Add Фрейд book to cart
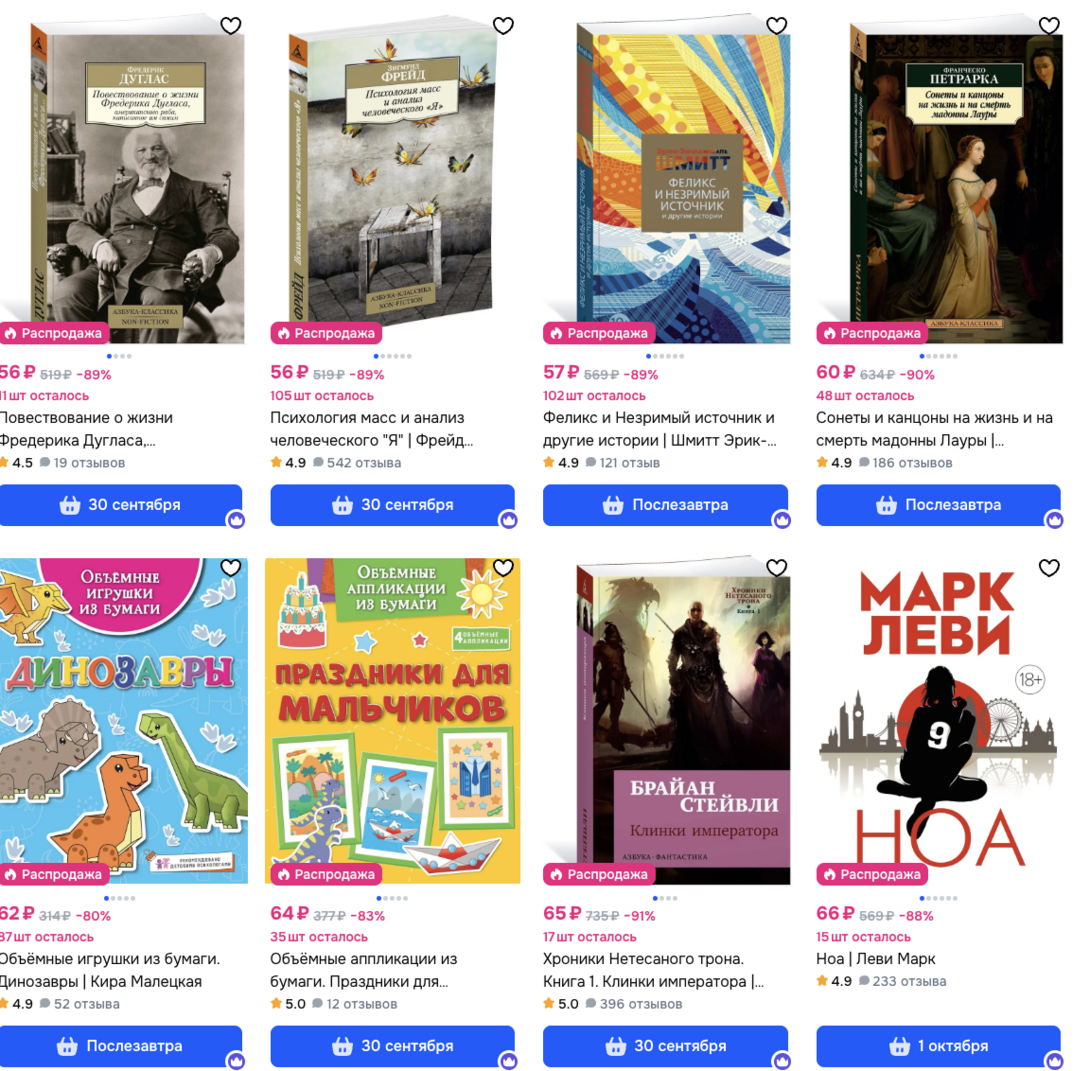 point(392,505)
